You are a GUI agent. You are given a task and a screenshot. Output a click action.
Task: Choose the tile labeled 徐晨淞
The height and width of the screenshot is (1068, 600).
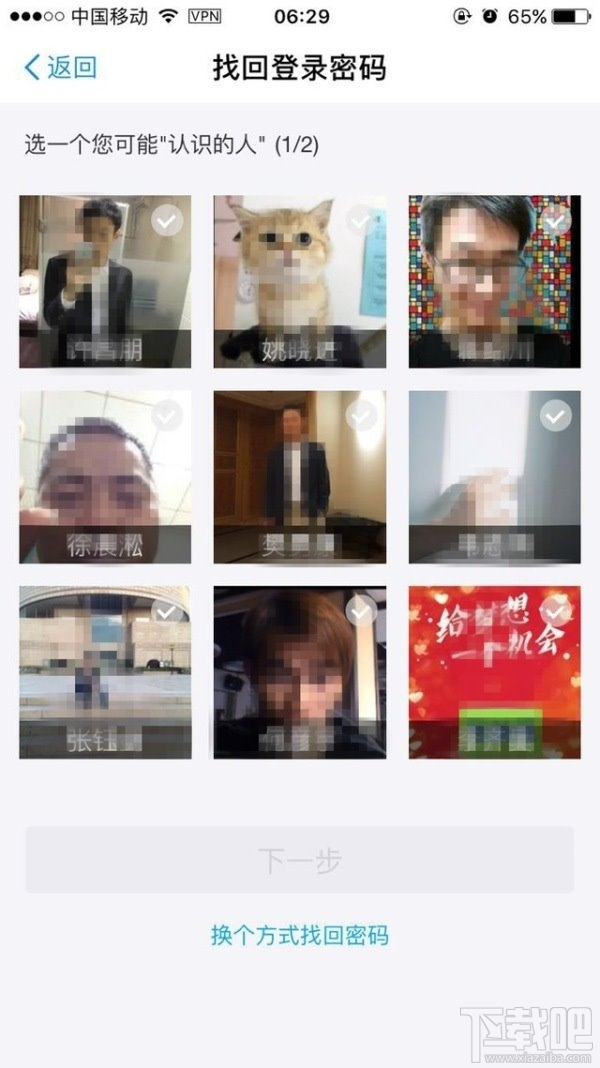[x=105, y=476]
